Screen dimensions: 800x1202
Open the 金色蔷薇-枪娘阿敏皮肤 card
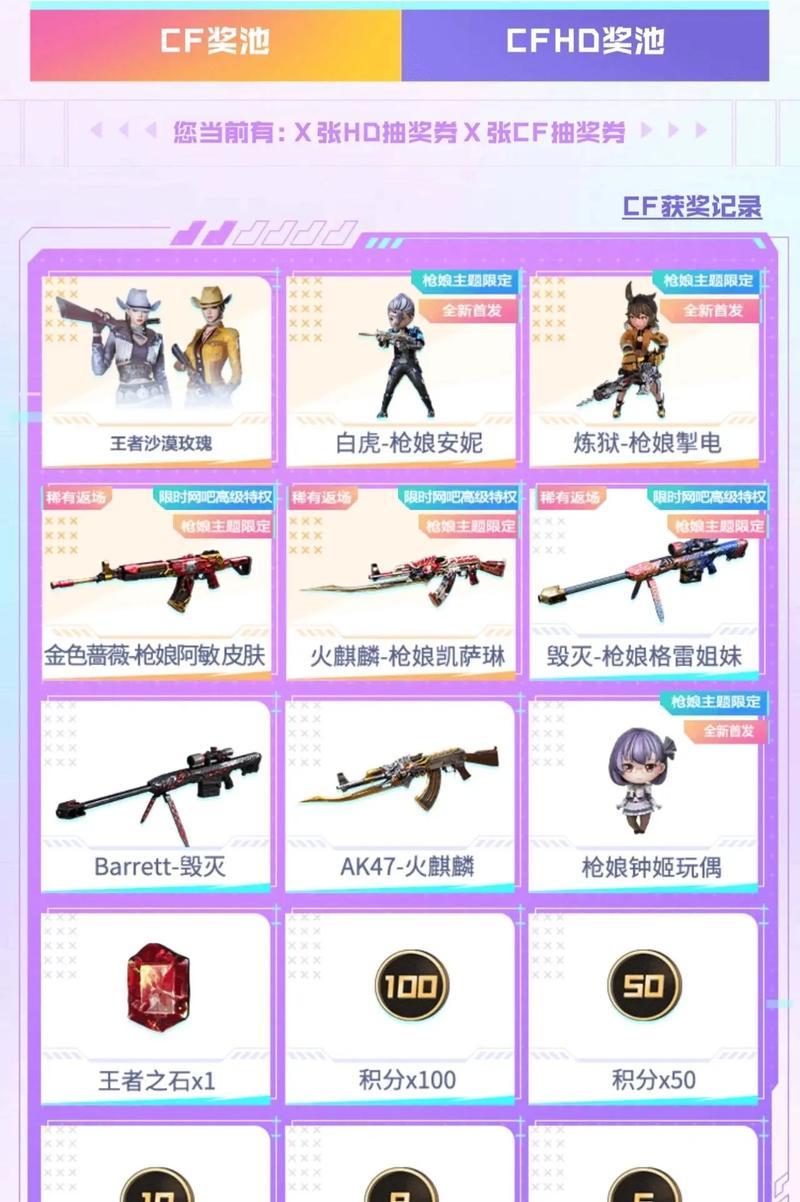tap(157, 582)
